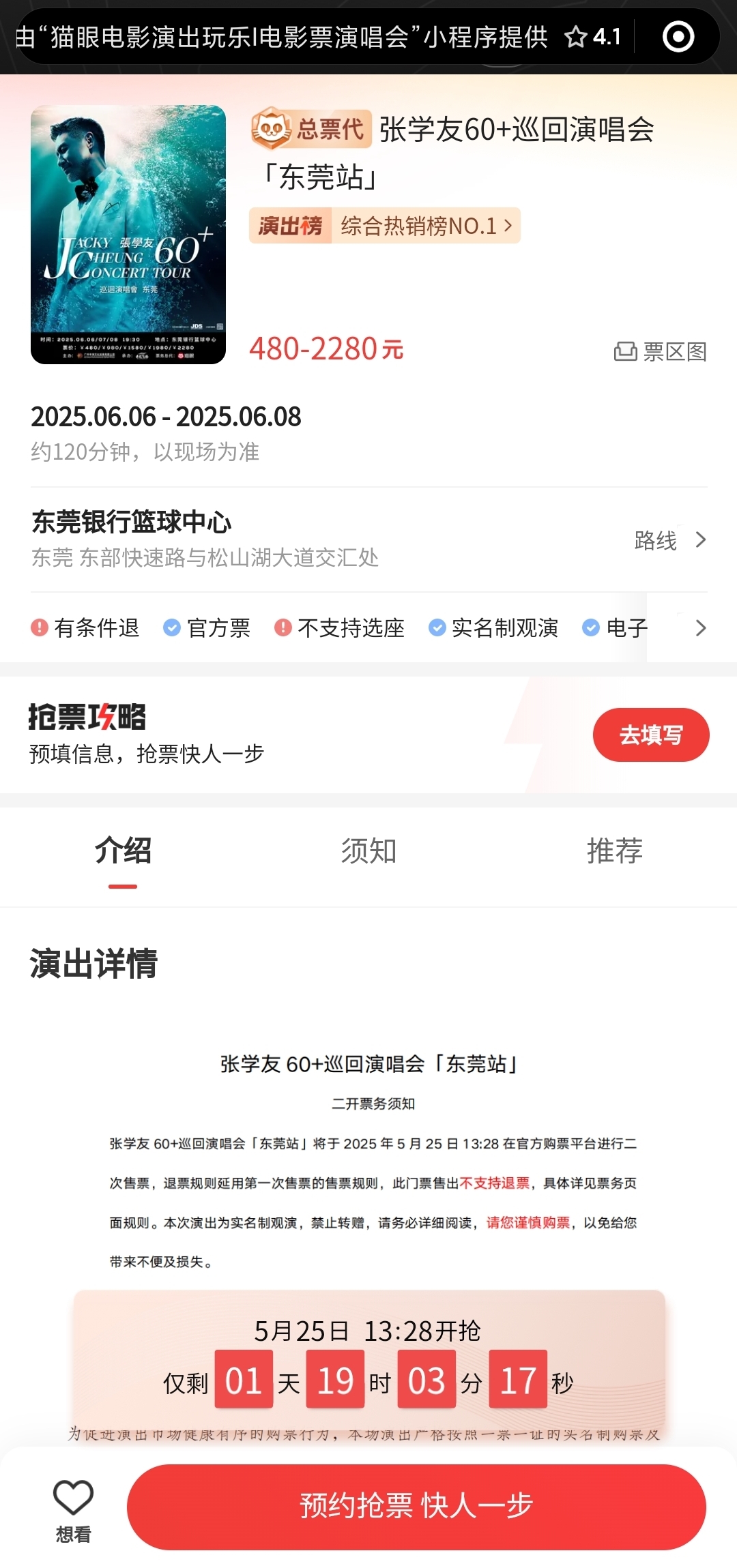The width and height of the screenshot is (737, 1568).
Task: Tap the mini program capsule close button
Action: point(678,37)
